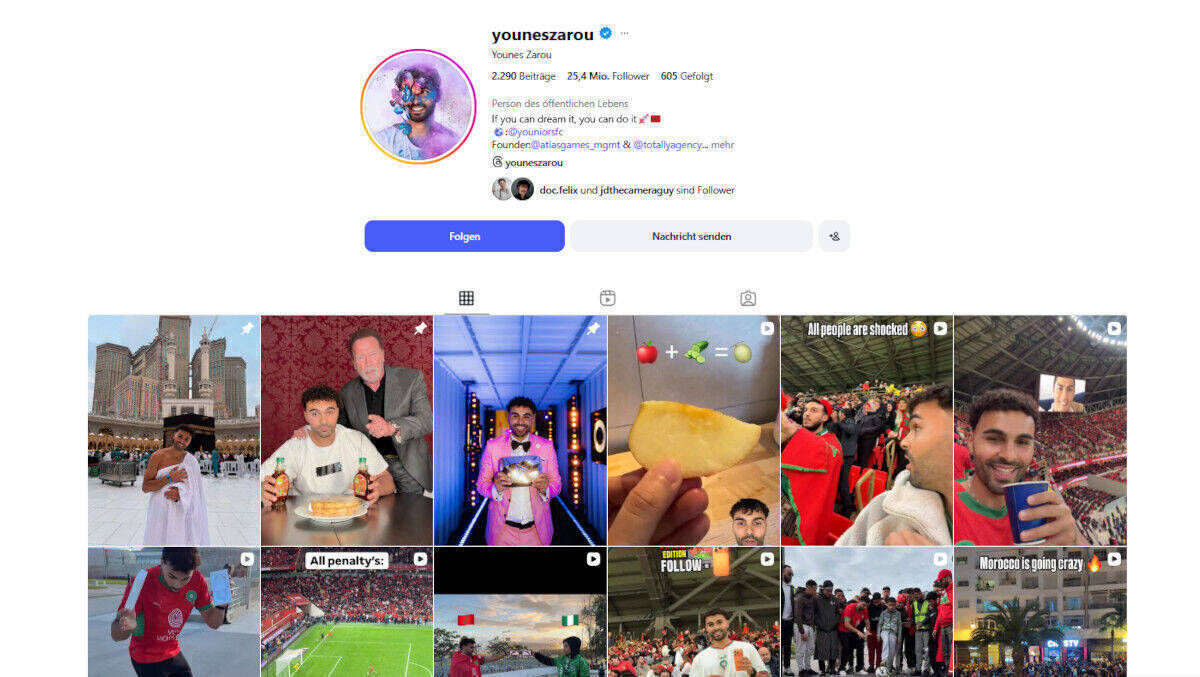Open the three-dot options next to the username
1200x677 pixels.
[624, 33]
